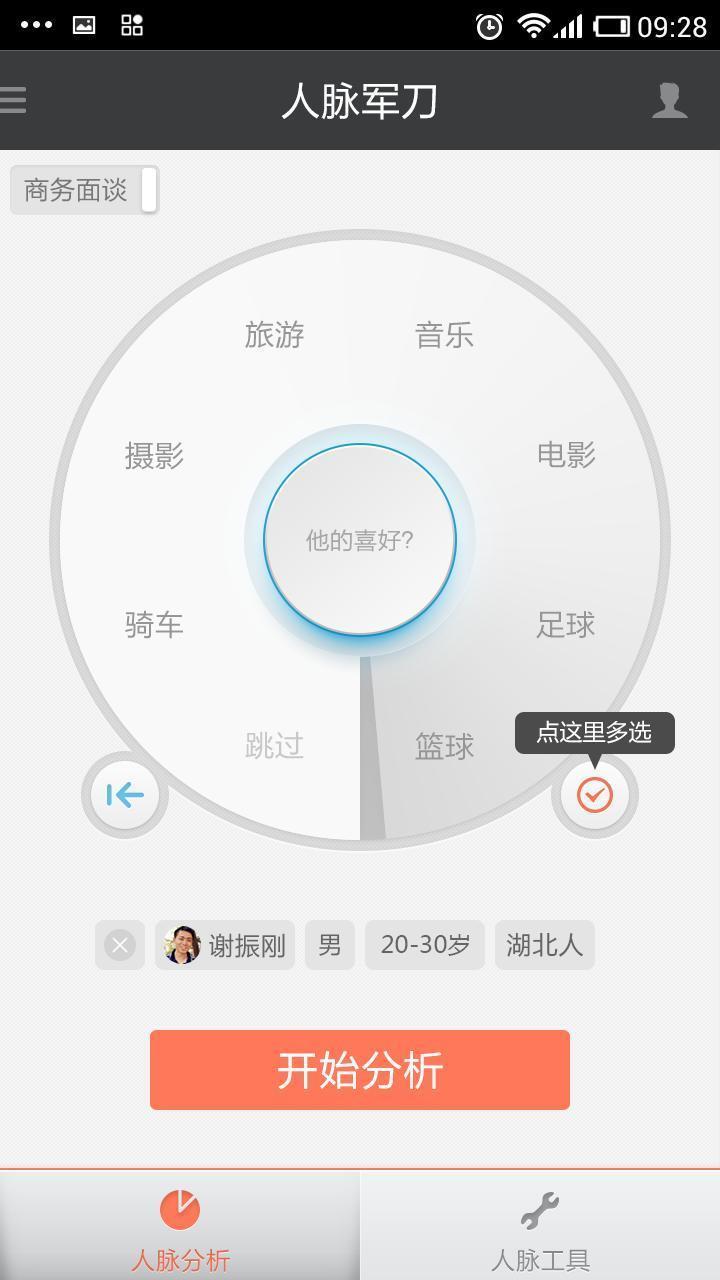Pick the 摄影 hobby option
The width and height of the screenshot is (720, 1280).
coord(154,455)
